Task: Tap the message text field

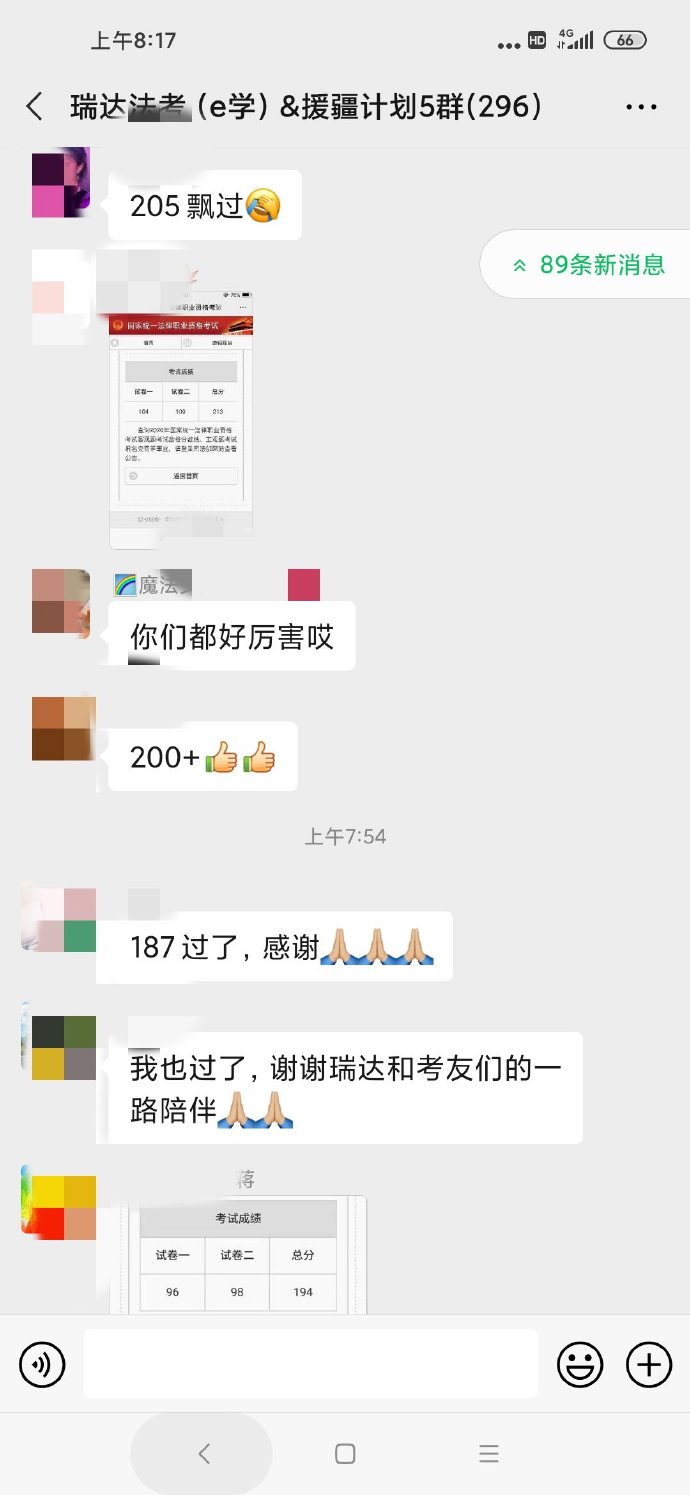Action: coord(310,1364)
